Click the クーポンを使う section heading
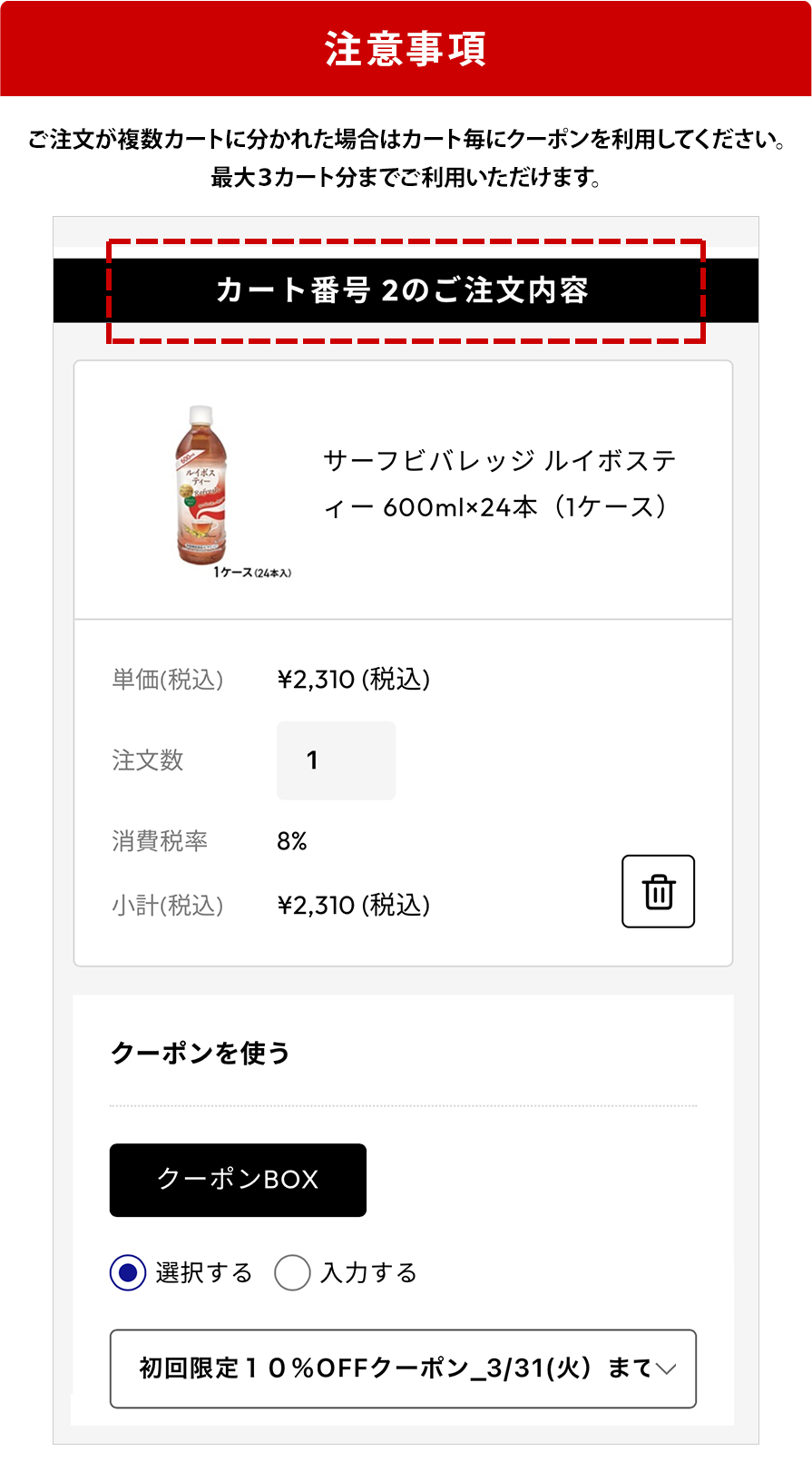 click(x=200, y=1052)
